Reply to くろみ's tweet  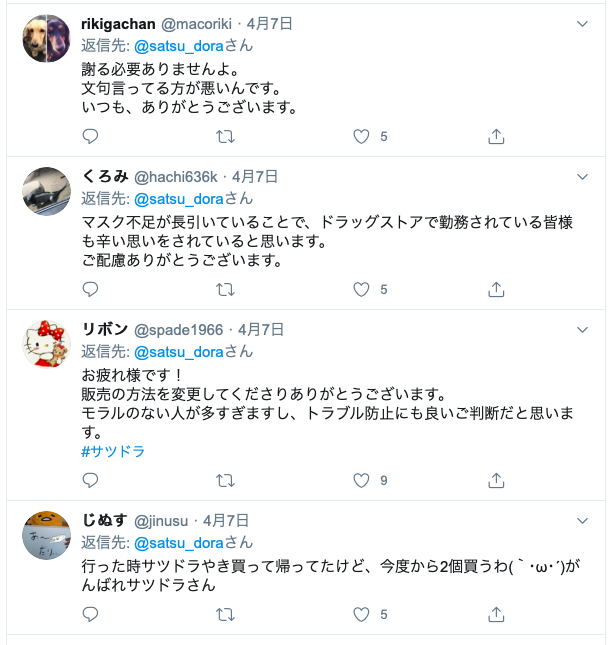coord(90,289)
